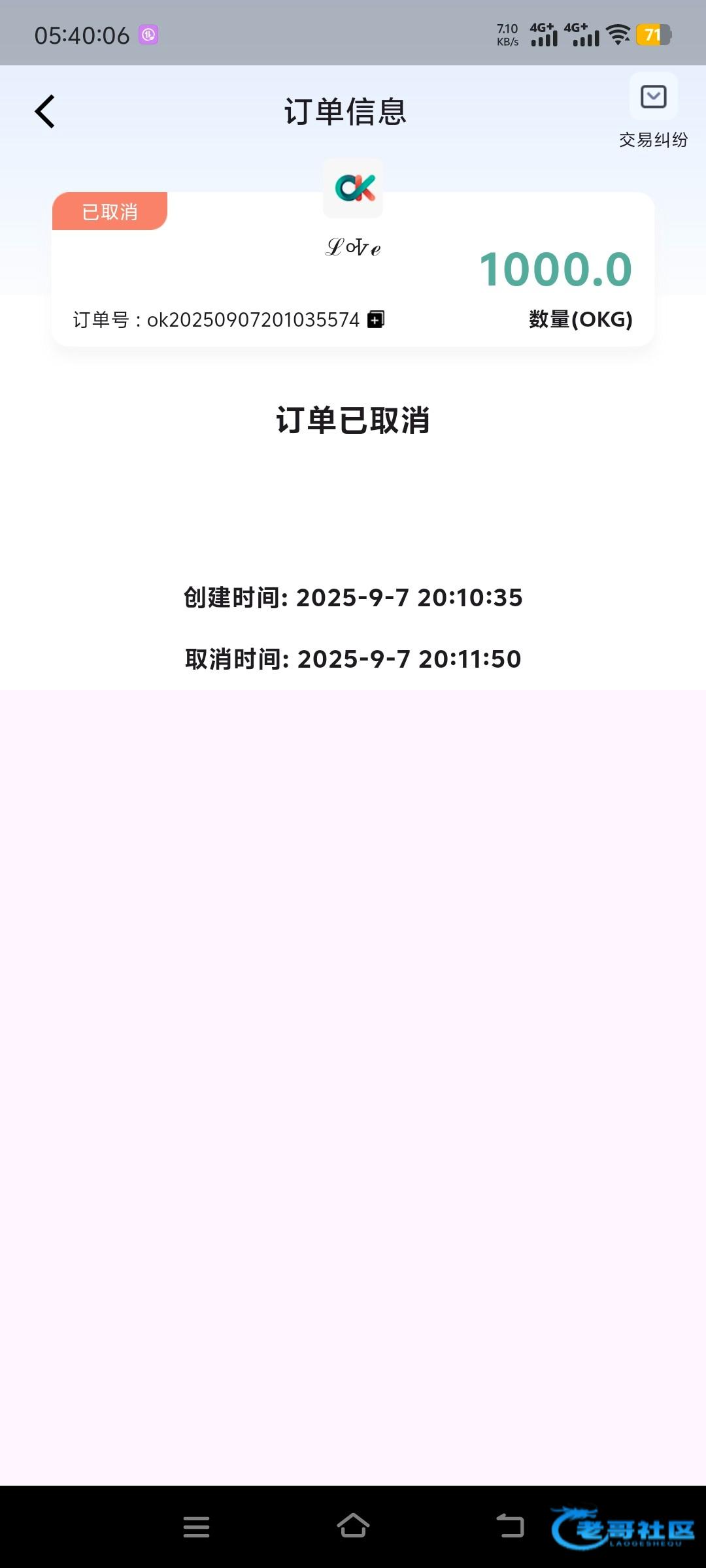Tap the system home button
Viewport: 706px width, 1568px height.
click(353, 1526)
